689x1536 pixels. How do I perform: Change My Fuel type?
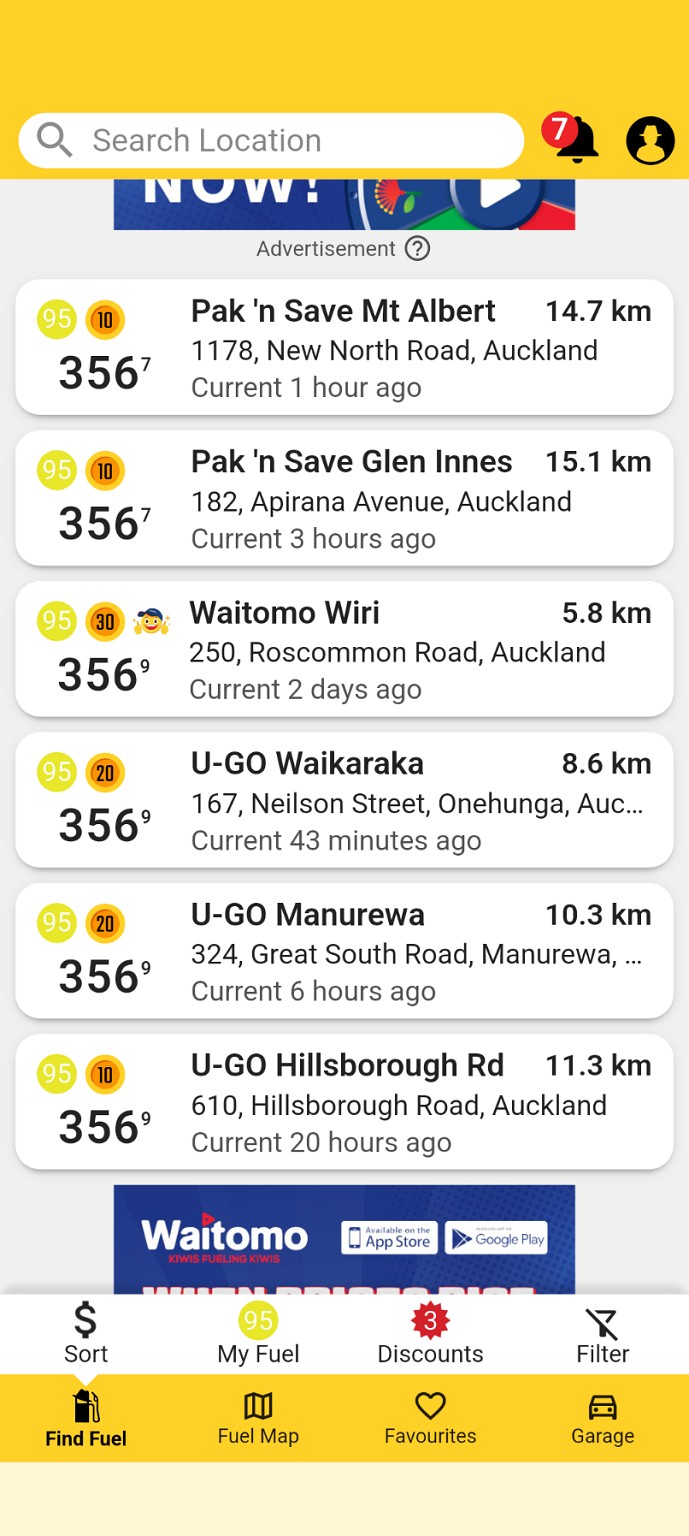258,1334
